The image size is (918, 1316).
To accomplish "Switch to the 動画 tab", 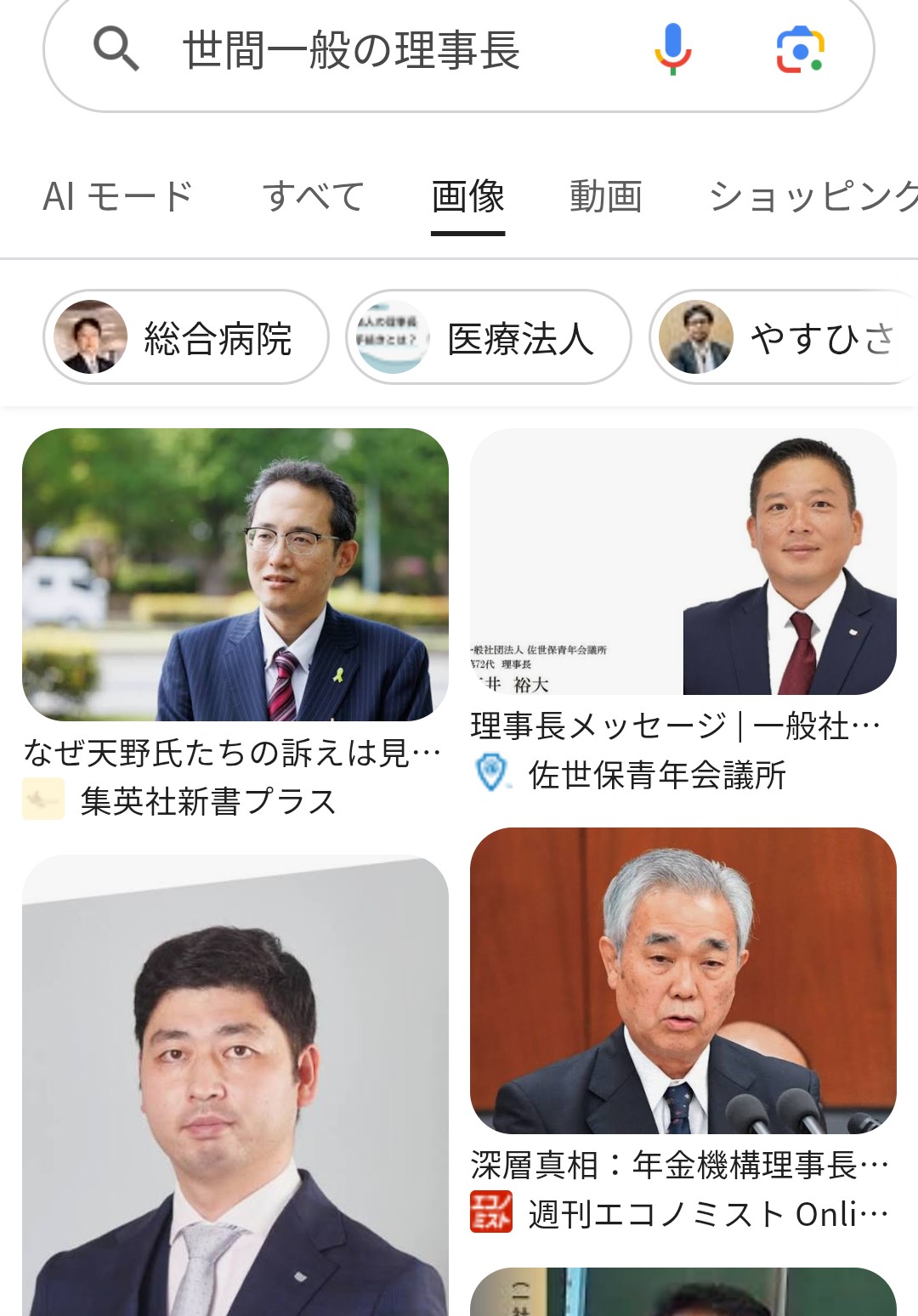I will [x=605, y=197].
